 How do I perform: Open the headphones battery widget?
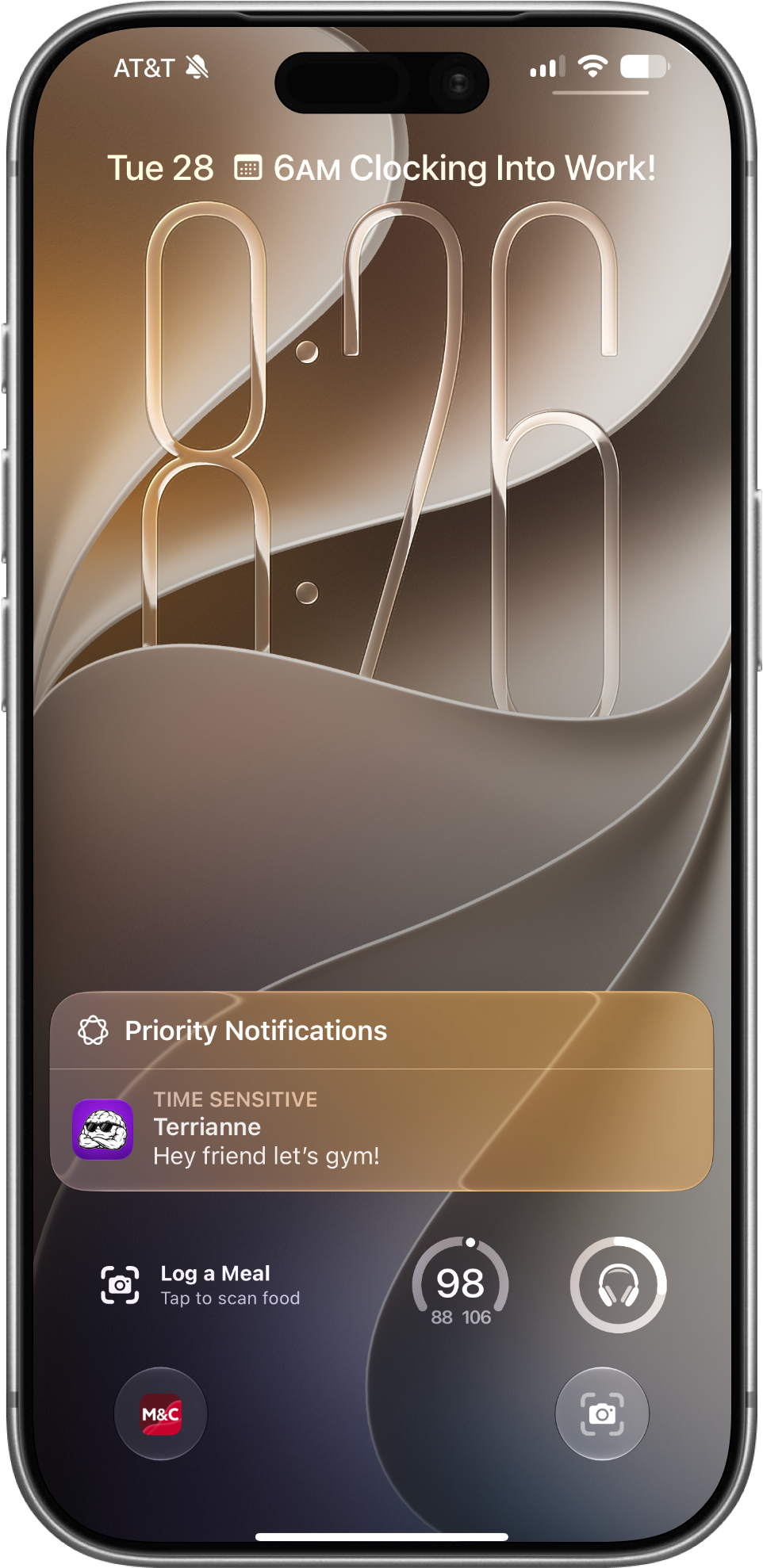(x=618, y=1285)
